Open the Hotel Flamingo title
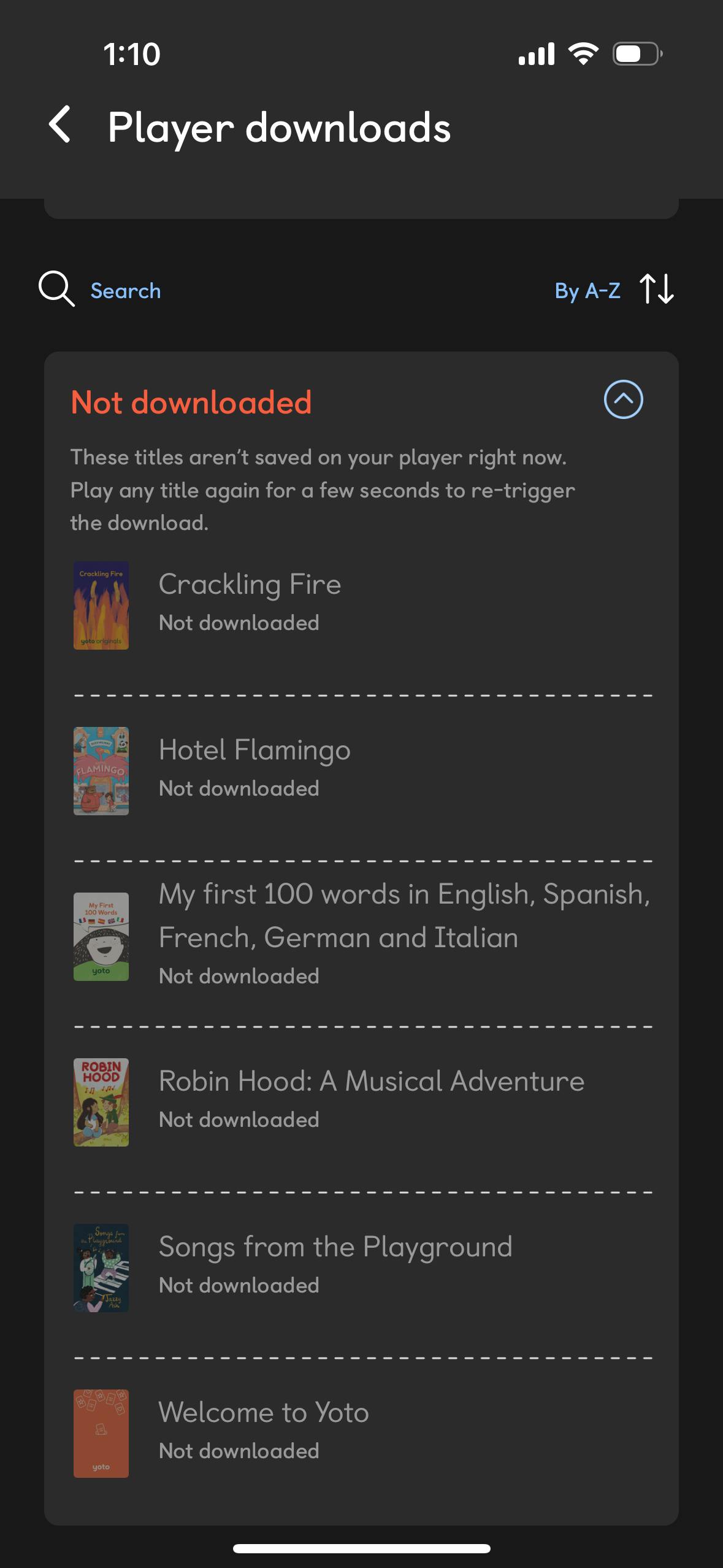 click(x=254, y=750)
